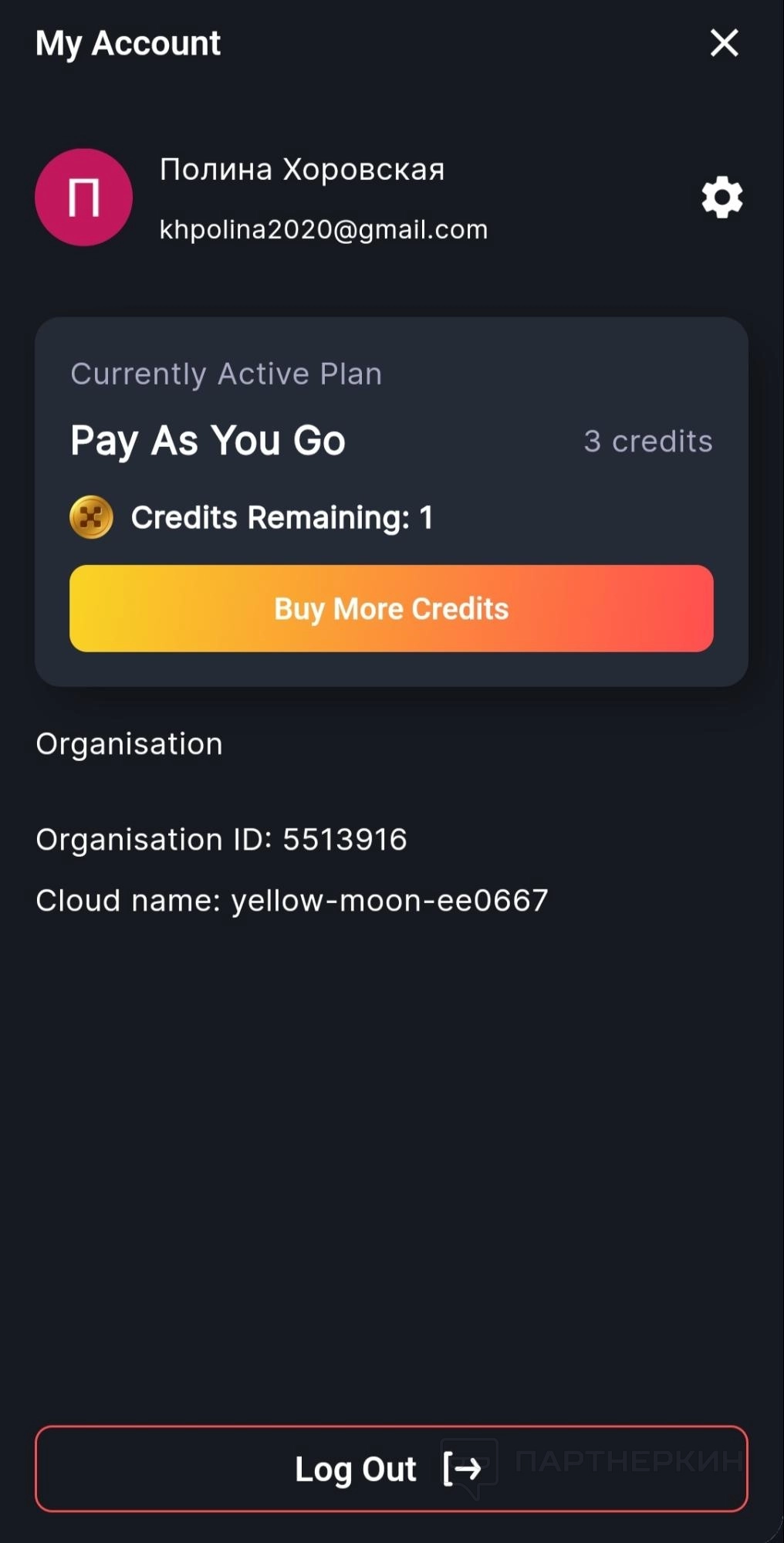The image size is (784, 1543).
Task: Buy more credits
Action: pyautogui.click(x=391, y=608)
